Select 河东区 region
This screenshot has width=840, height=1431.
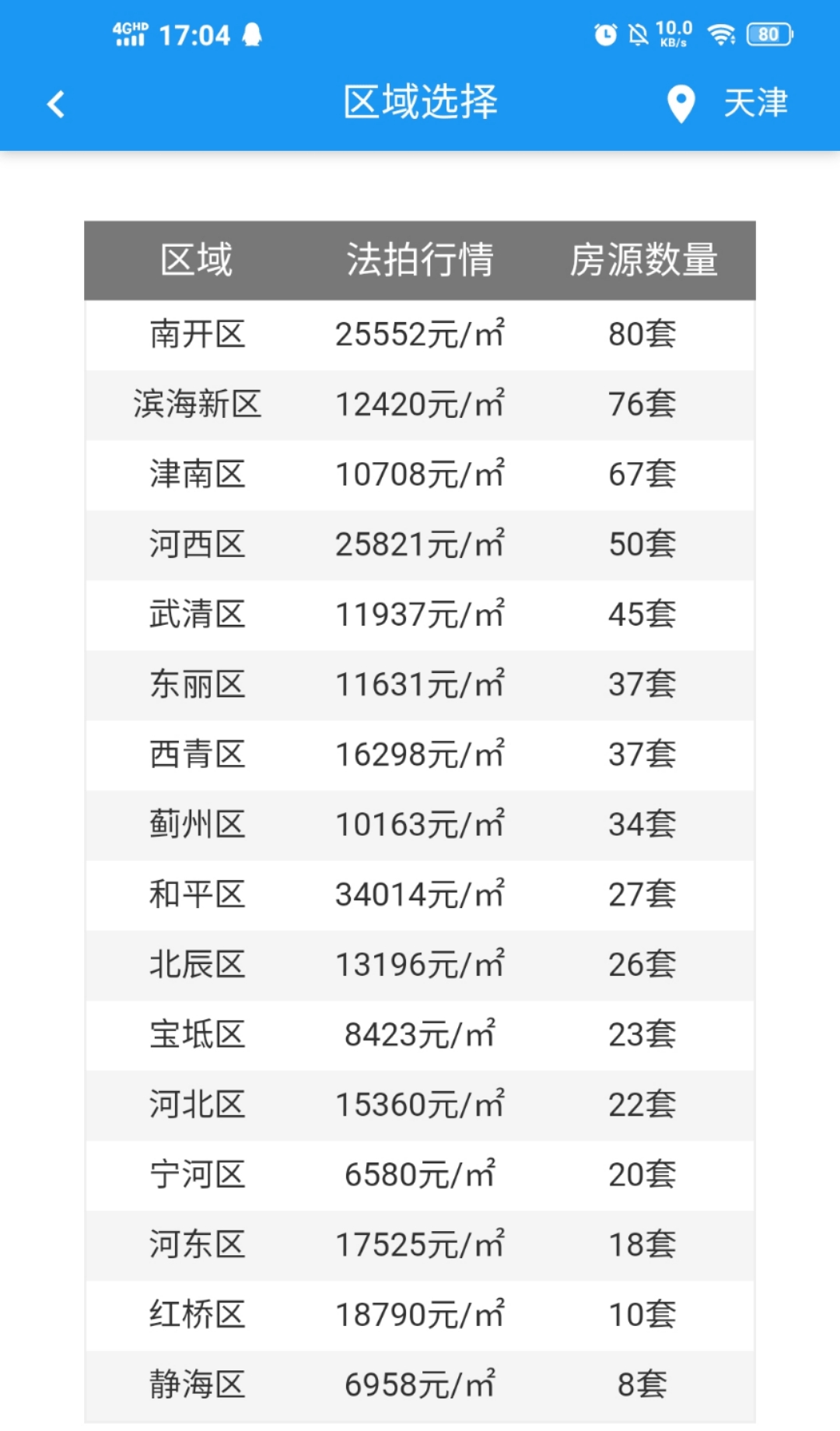[420, 1245]
